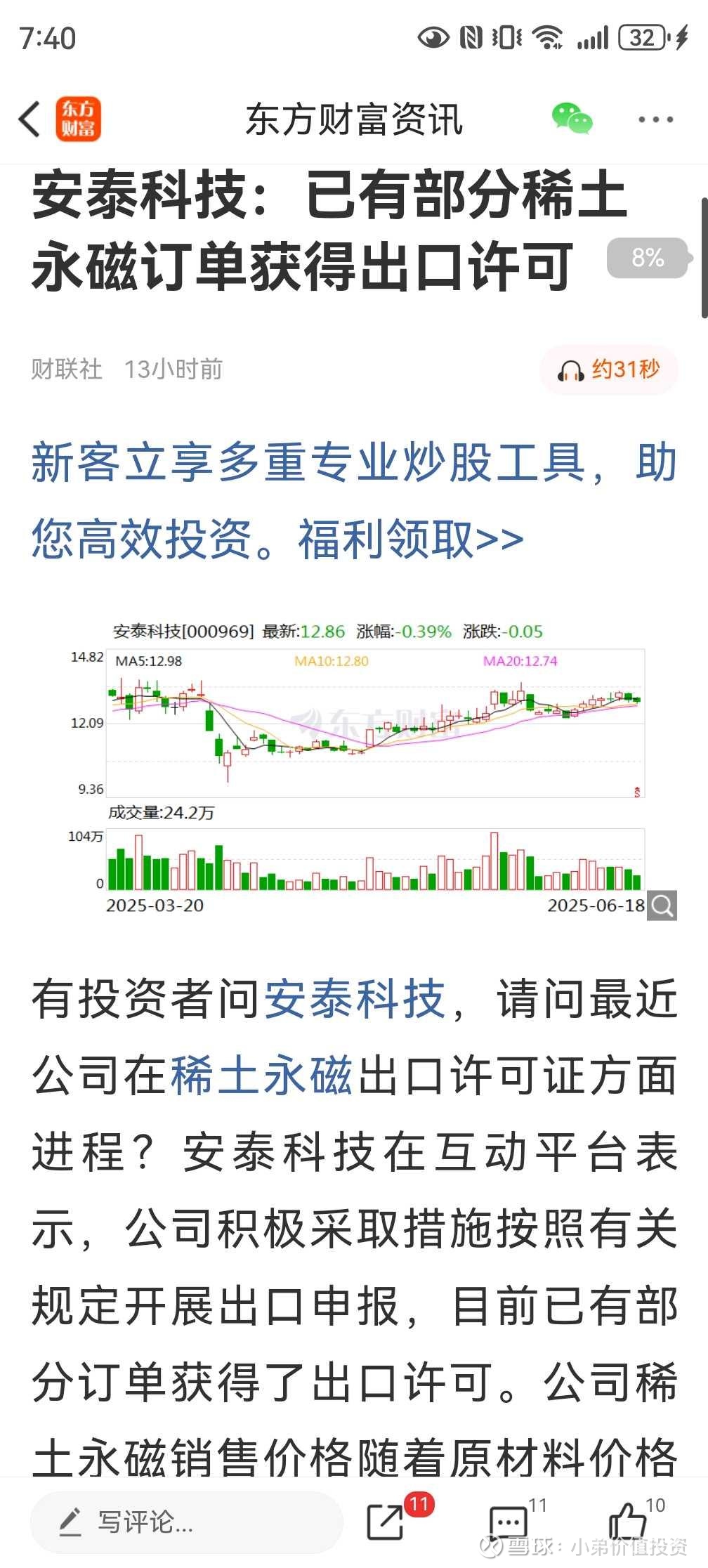Open the 安泰科技 stock link in the article
708x1568 pixels.
[x=355, y=998]
